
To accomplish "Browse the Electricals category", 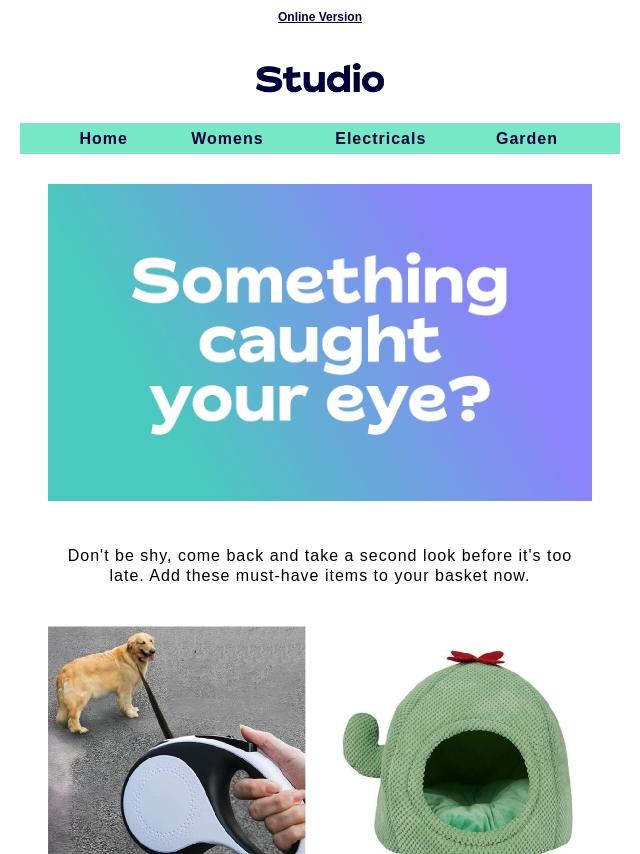I will pyautogui.click(x=380, y=138).
